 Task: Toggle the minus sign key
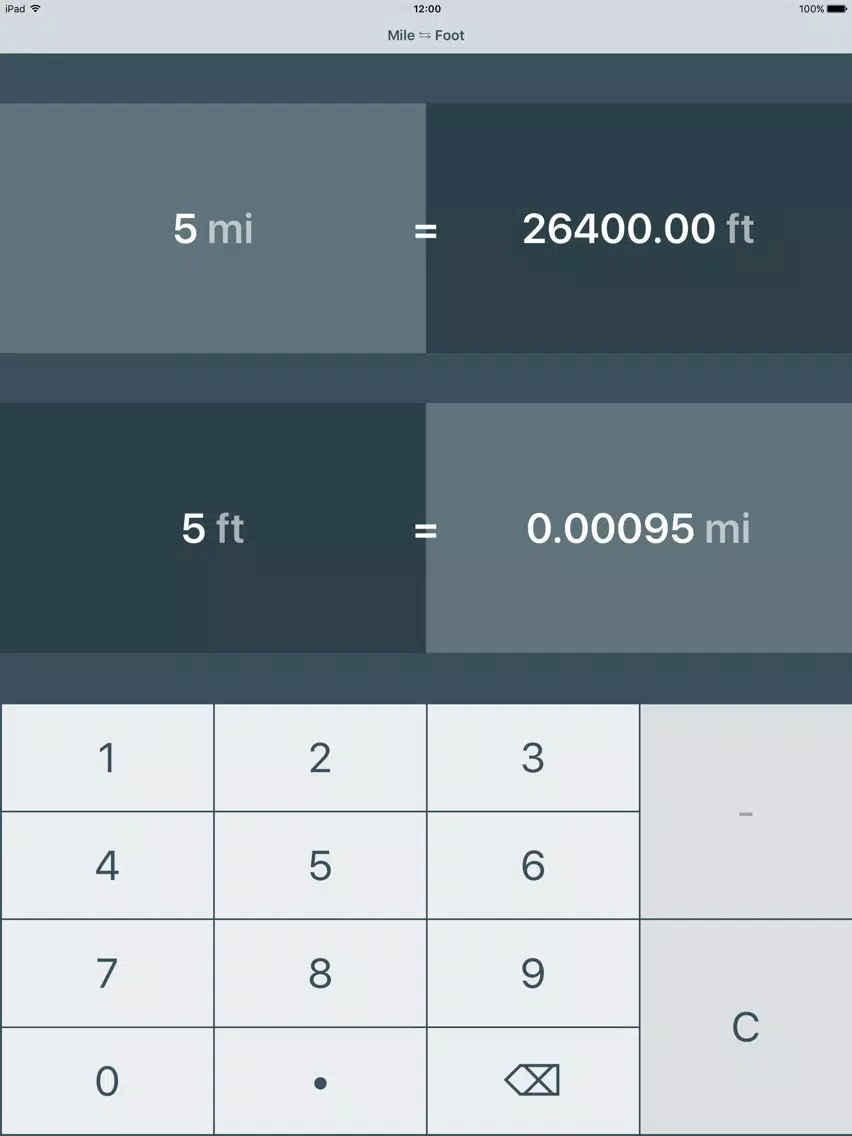746,812
